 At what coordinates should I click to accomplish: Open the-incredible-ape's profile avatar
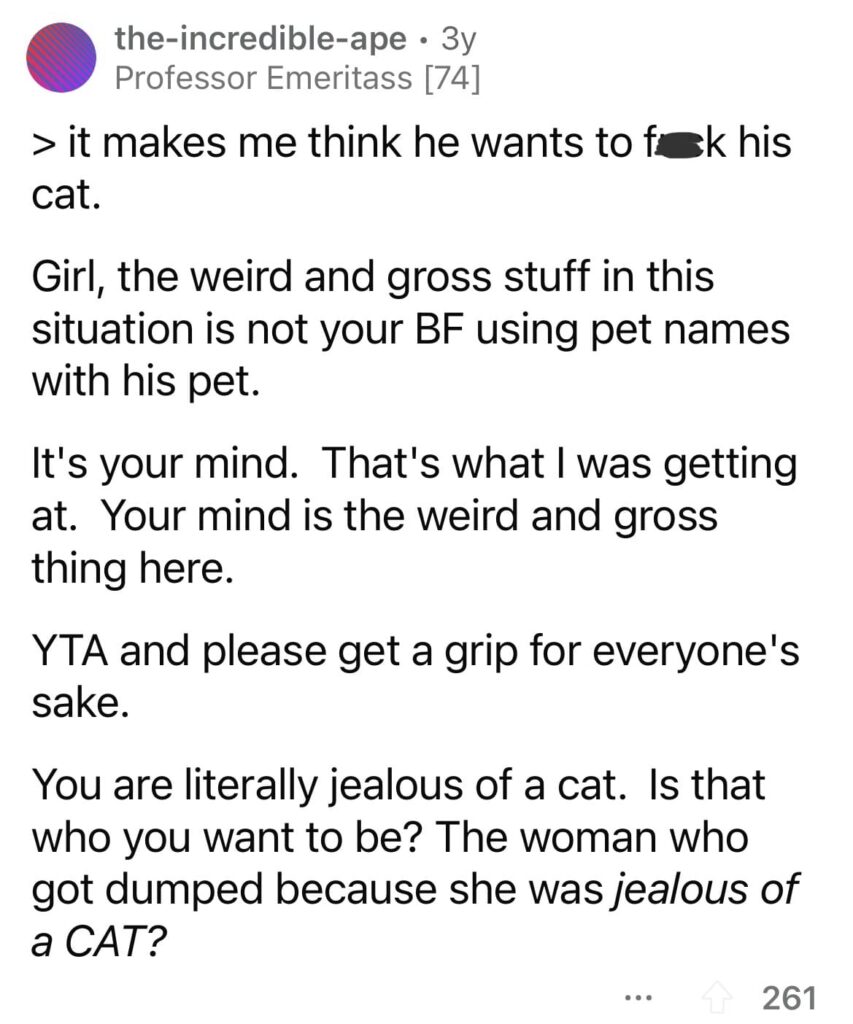pyautogui.click(x=61, y=57)
